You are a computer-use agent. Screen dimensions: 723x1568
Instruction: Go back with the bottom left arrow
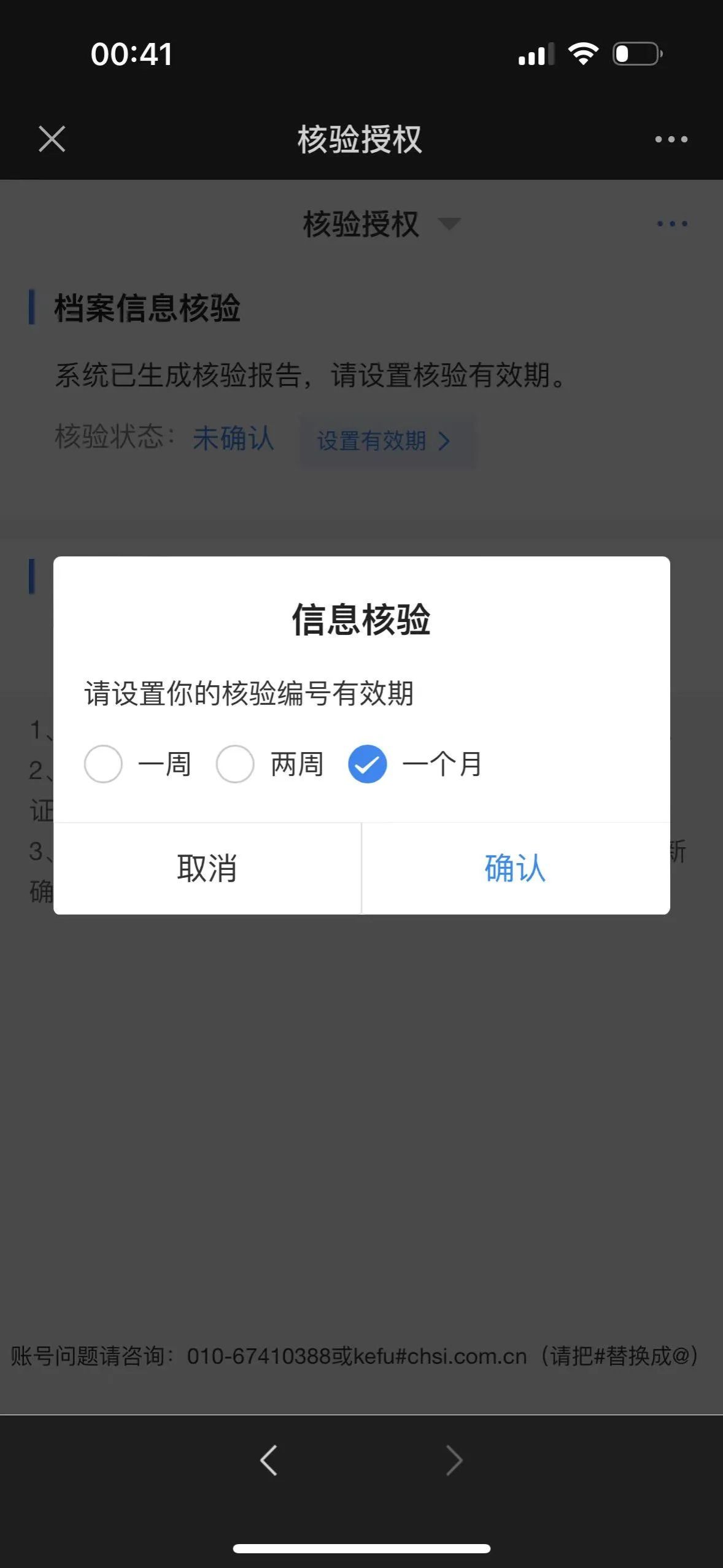(x=269, y=1459)
